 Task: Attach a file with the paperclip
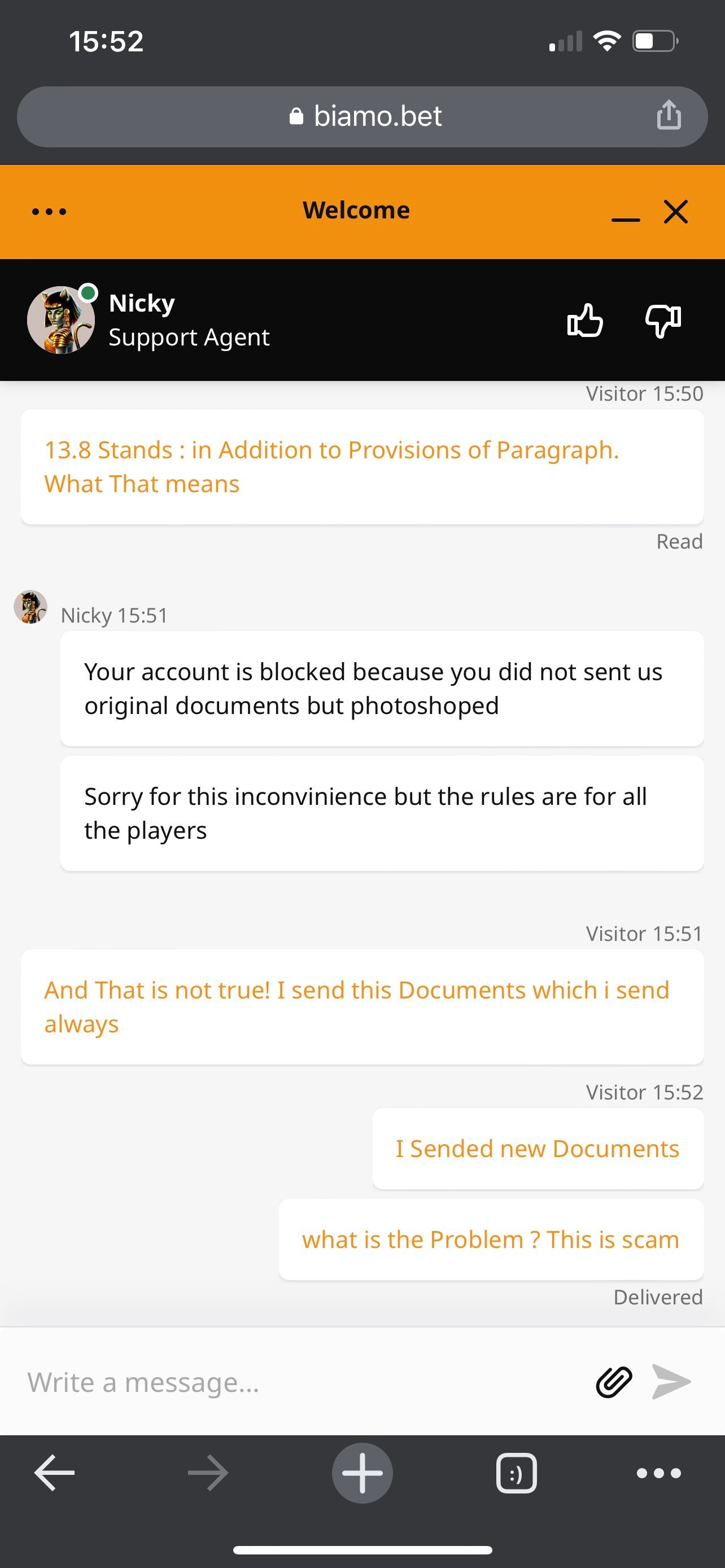[614, 1382]
